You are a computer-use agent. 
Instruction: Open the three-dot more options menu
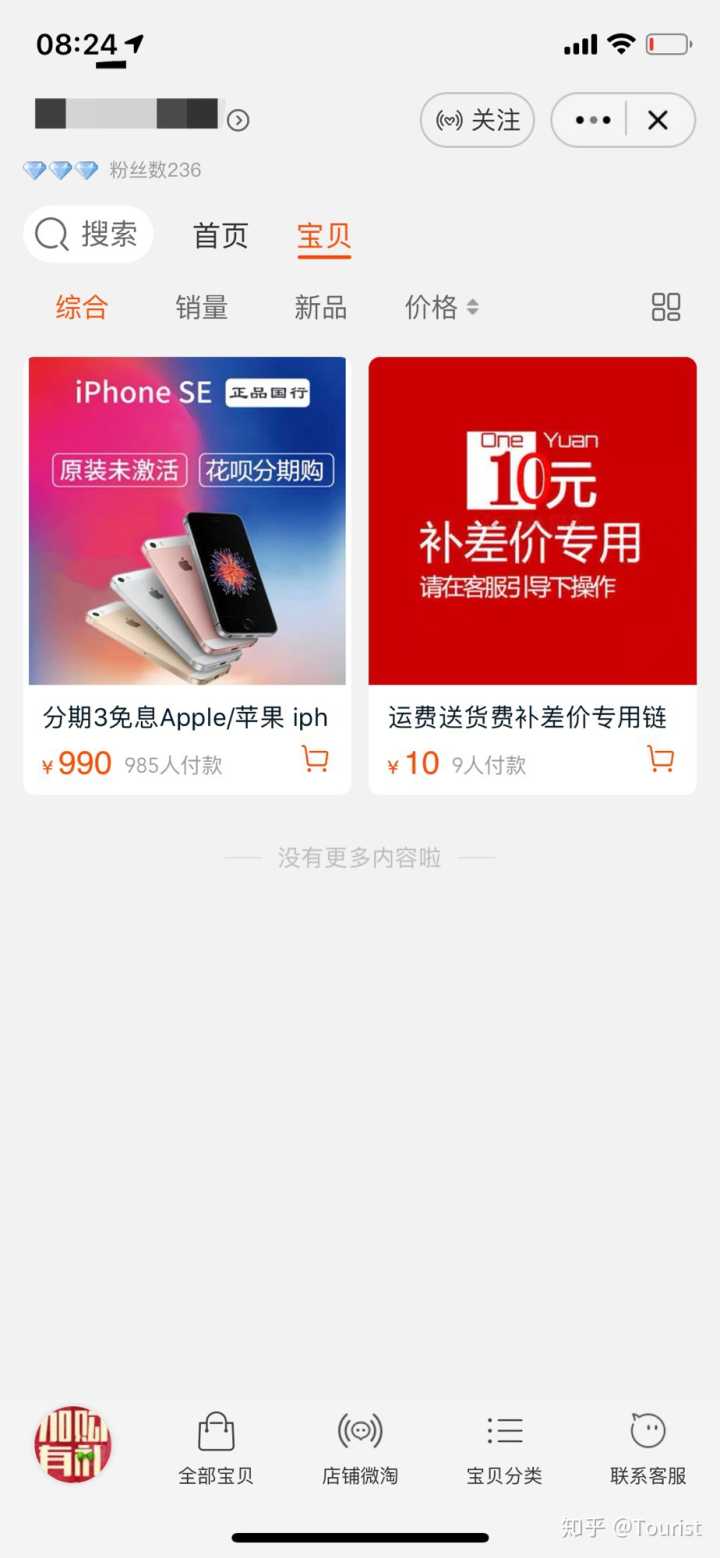click(592, 120)
